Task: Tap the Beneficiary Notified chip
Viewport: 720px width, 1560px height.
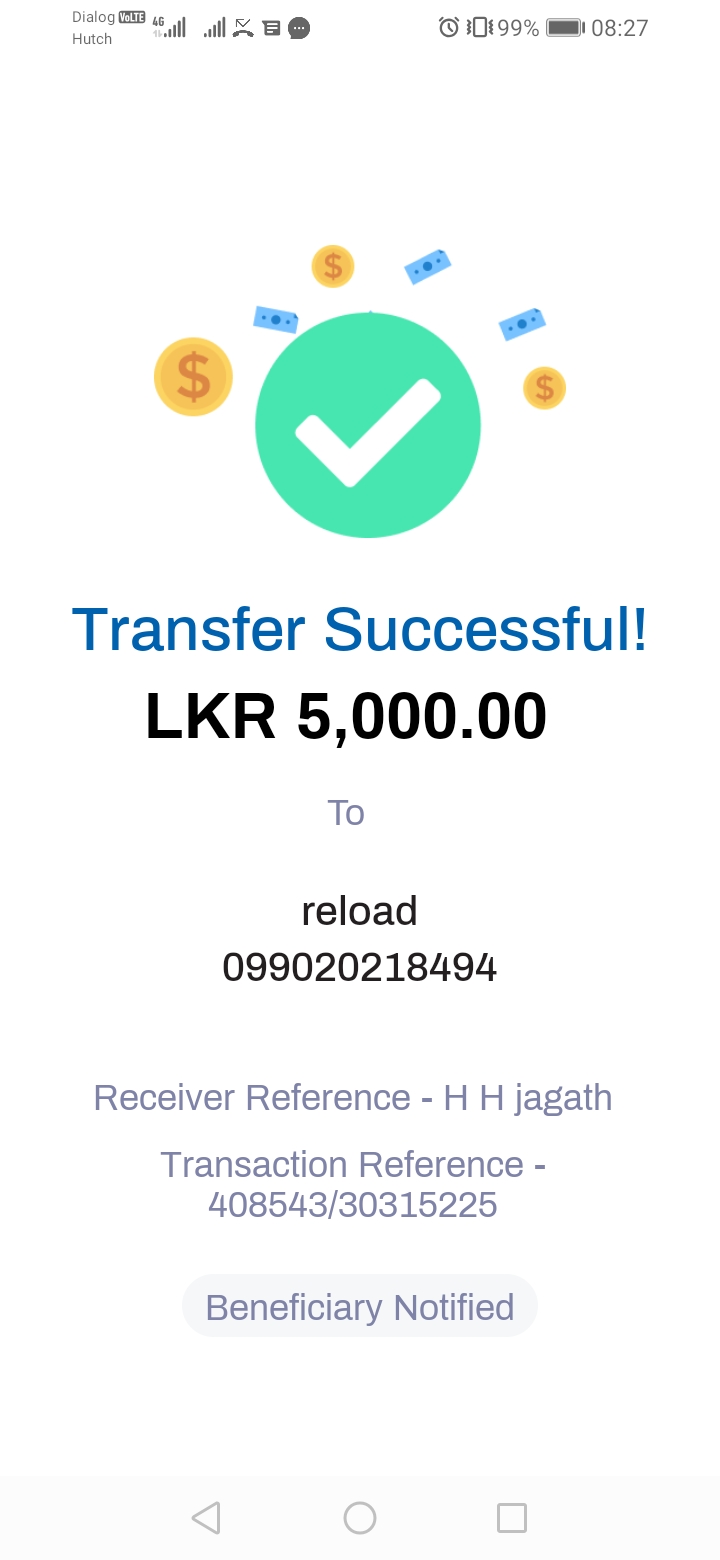Action: click(360, 1306)
